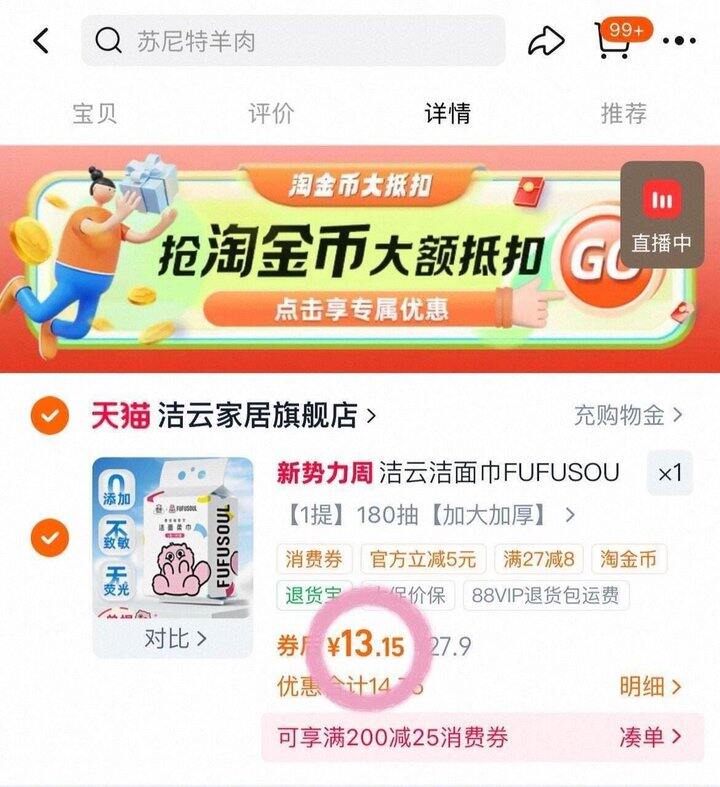Click the three-dot more options icon
Screen dimensions: 720x787
coord(681,41)
